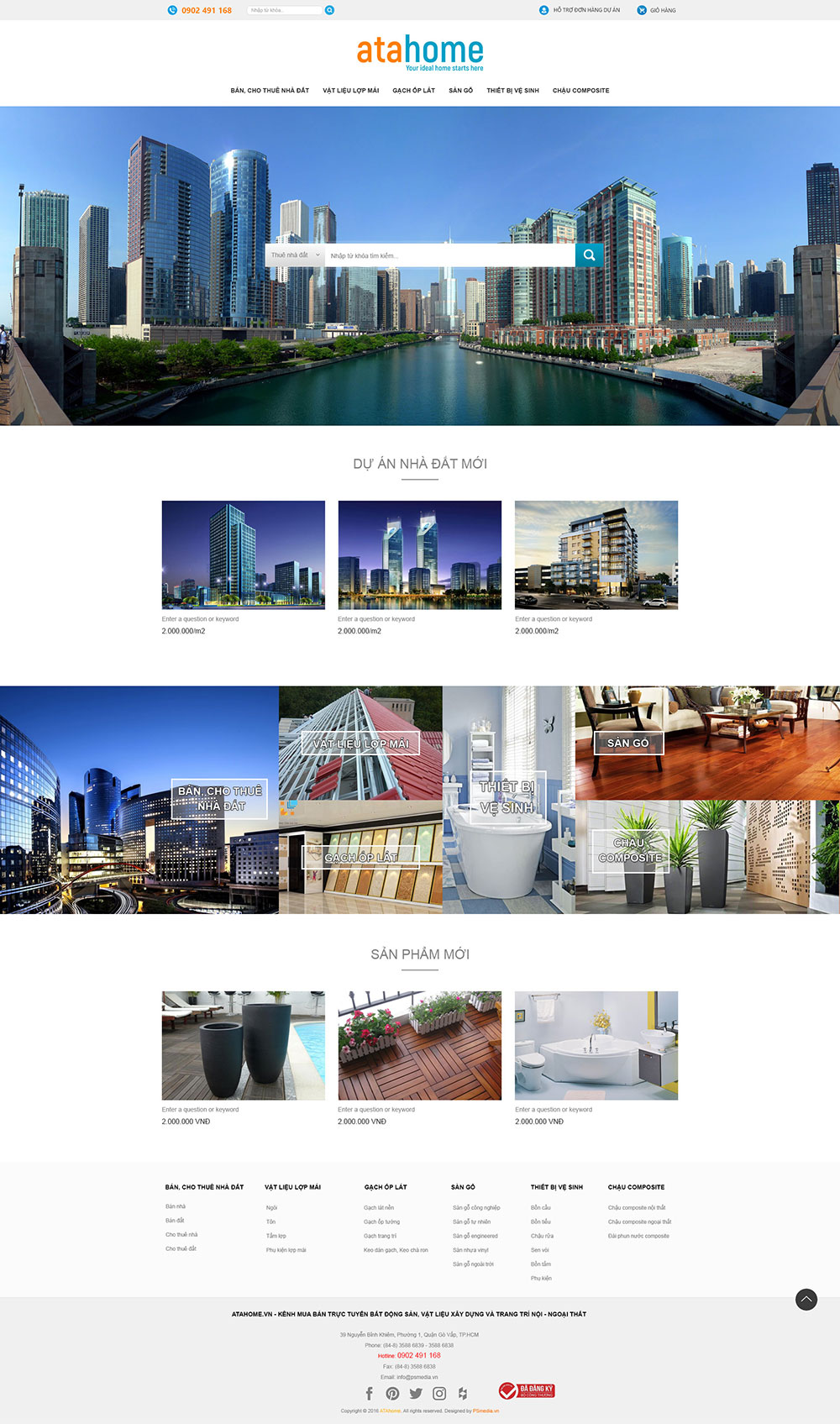Open Giỏ hàng shopping cart
The image size is (840, 1424).
pos(656,10)
